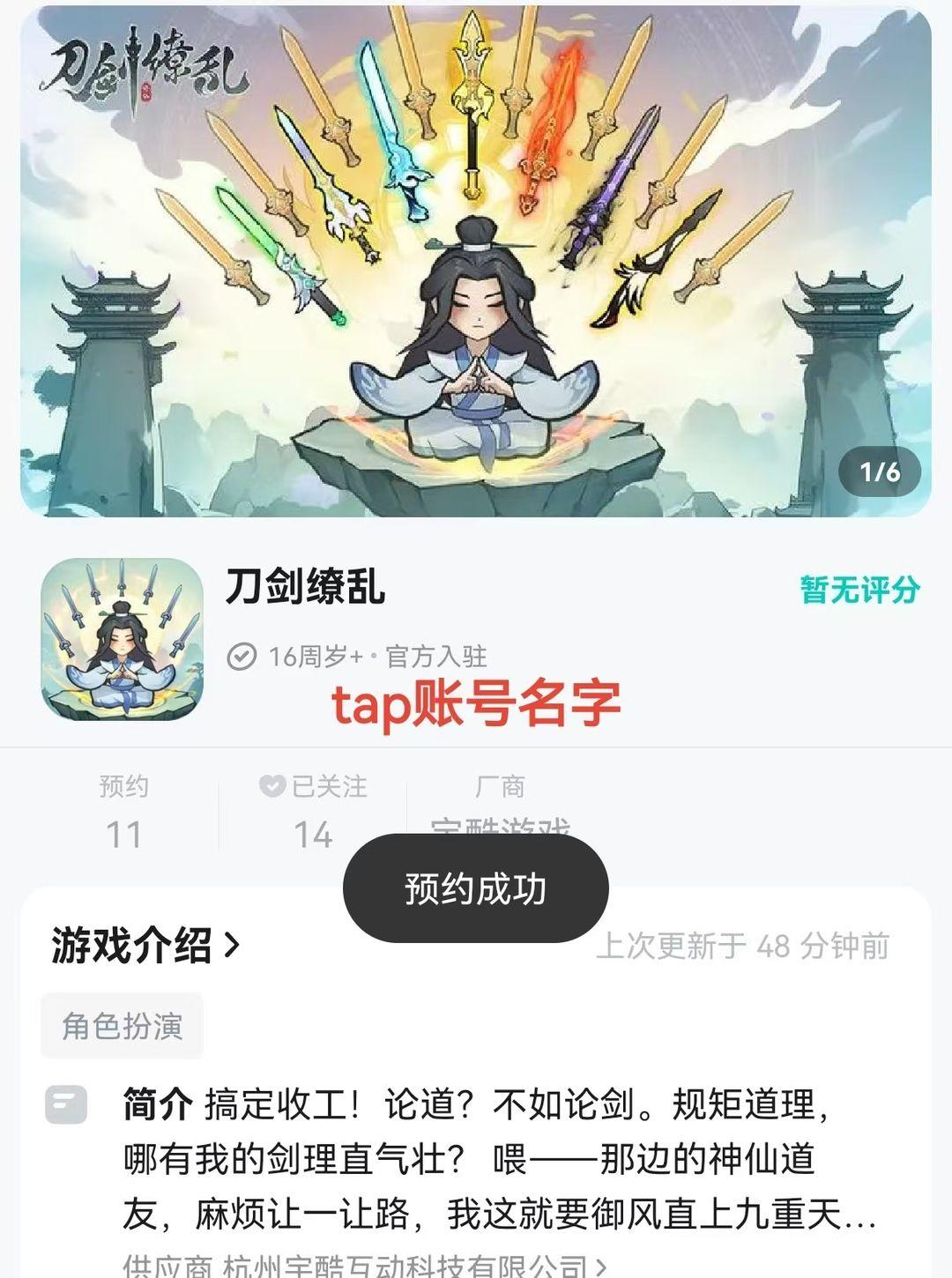The width and height of the screenshot is (952, 1278).
Task: Tap the 1/6 carousel indicator badge
Action: coord(878,473)
